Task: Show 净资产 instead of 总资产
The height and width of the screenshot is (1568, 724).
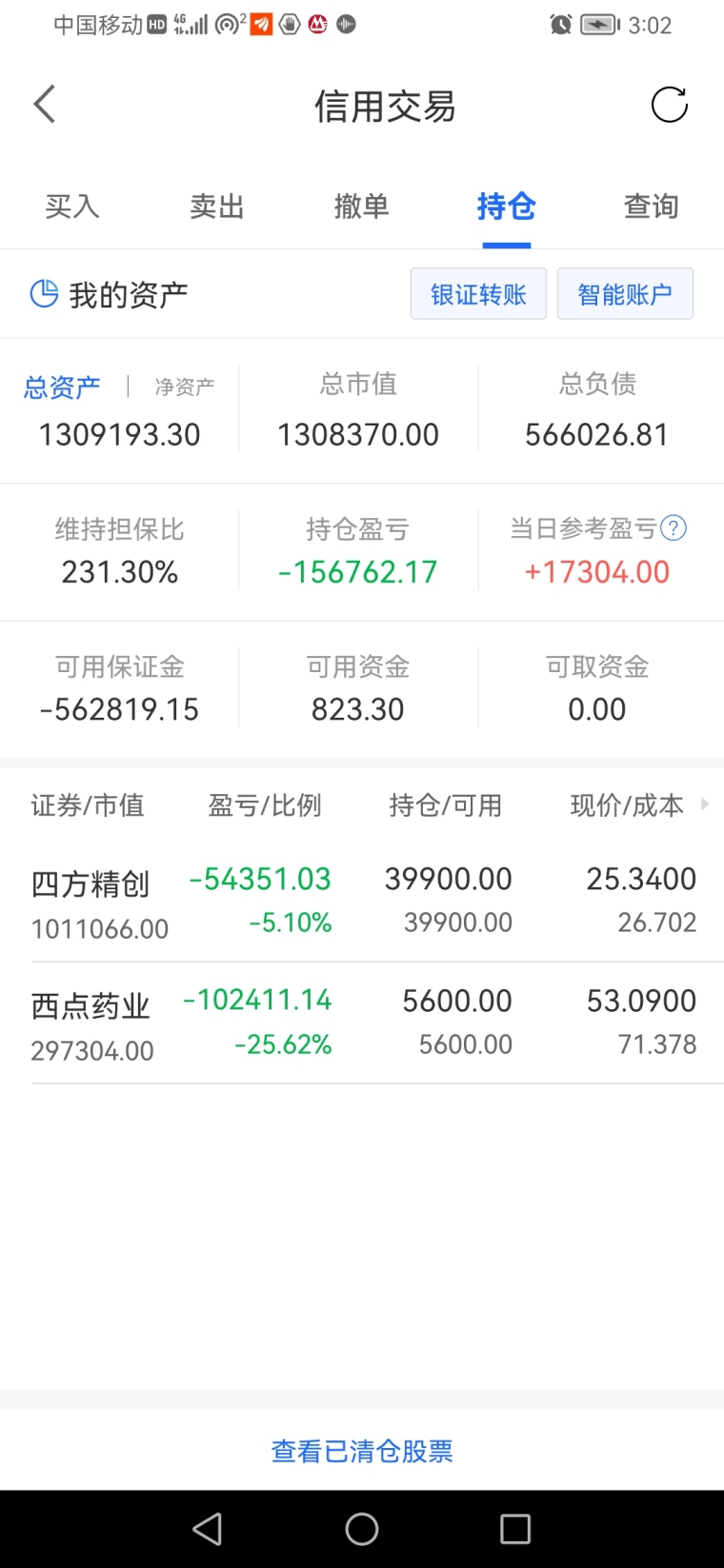Action: pos(185,387)
